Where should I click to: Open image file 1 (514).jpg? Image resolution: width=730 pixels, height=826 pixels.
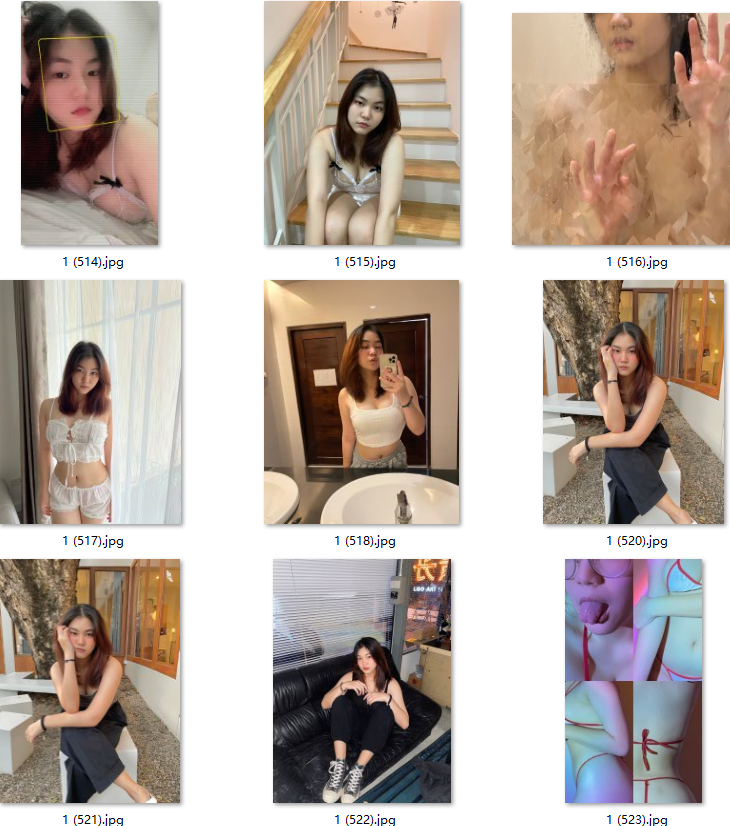90,123
